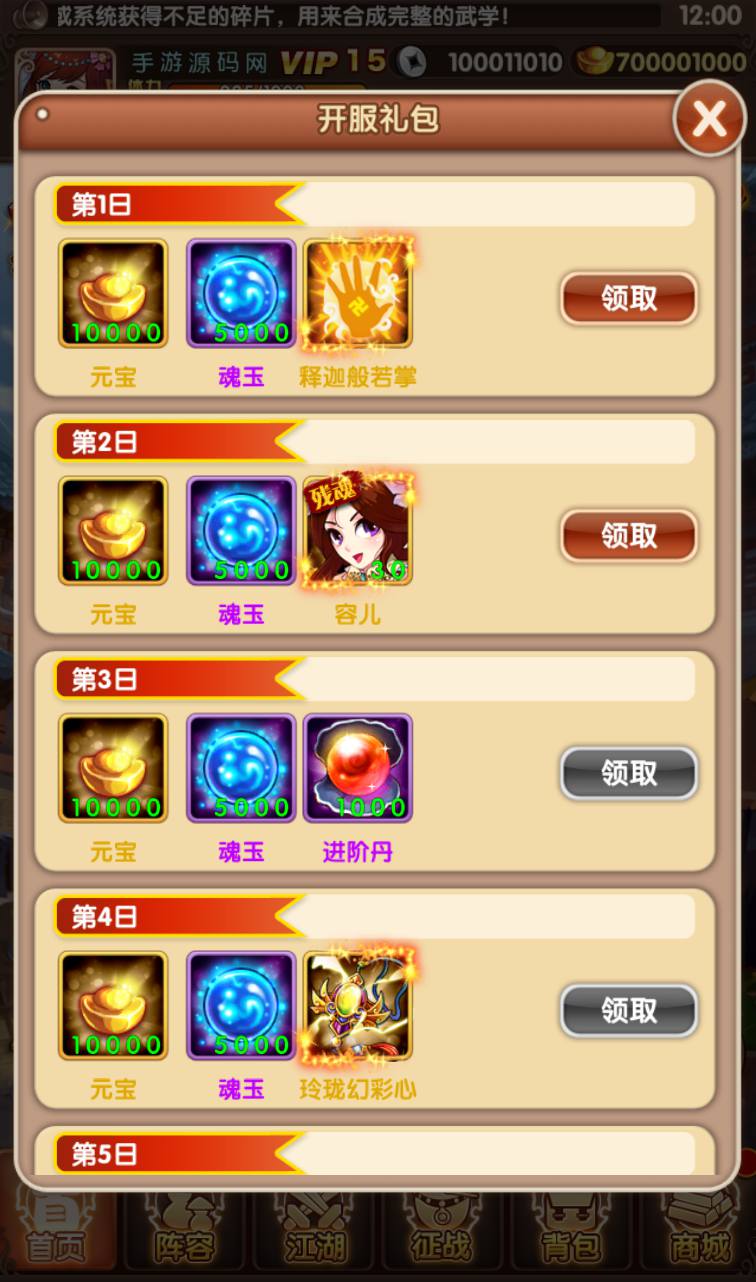Close the 开服礼包 dialog
This screenshot has height=1282, width=756.
coord(709,120)
